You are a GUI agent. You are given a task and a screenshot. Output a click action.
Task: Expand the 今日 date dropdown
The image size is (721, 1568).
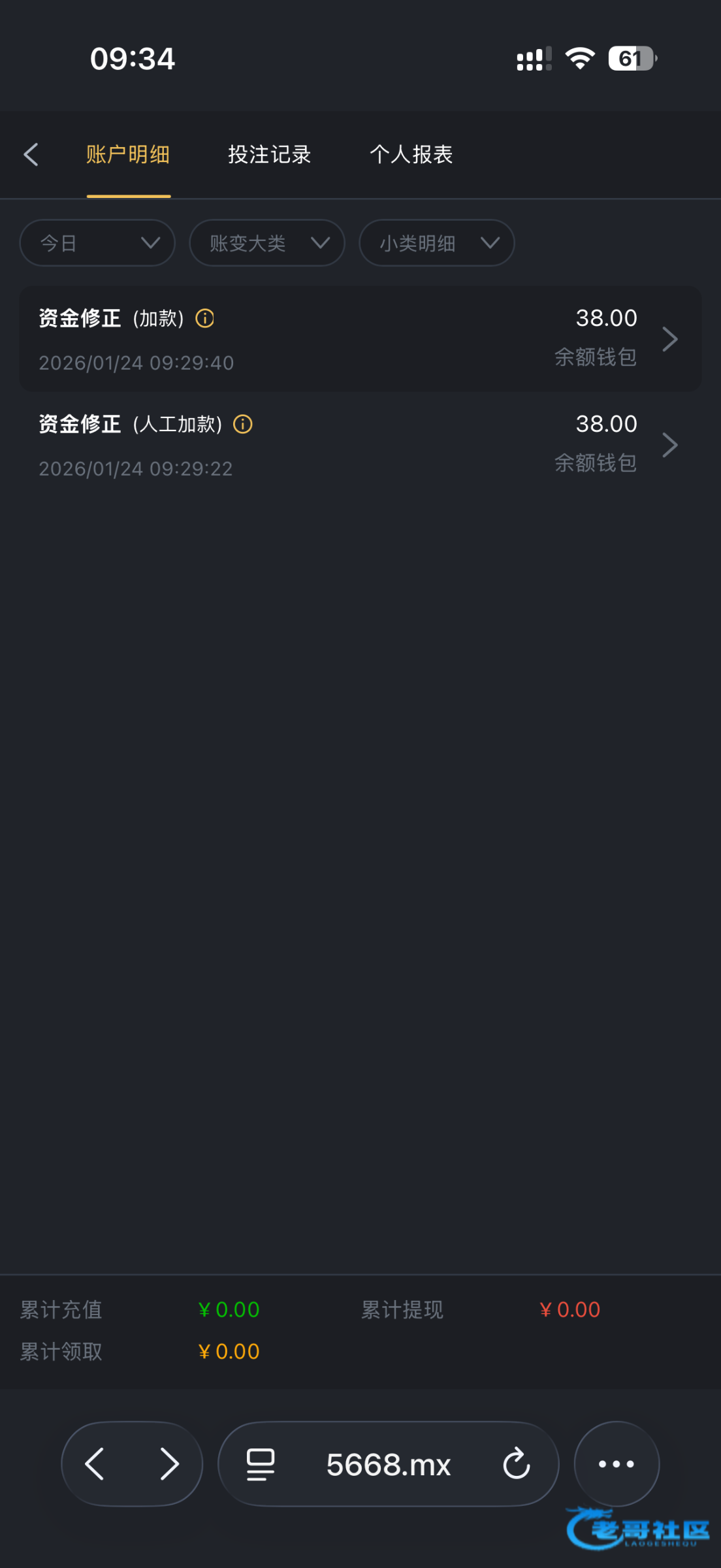click(97, 243)
